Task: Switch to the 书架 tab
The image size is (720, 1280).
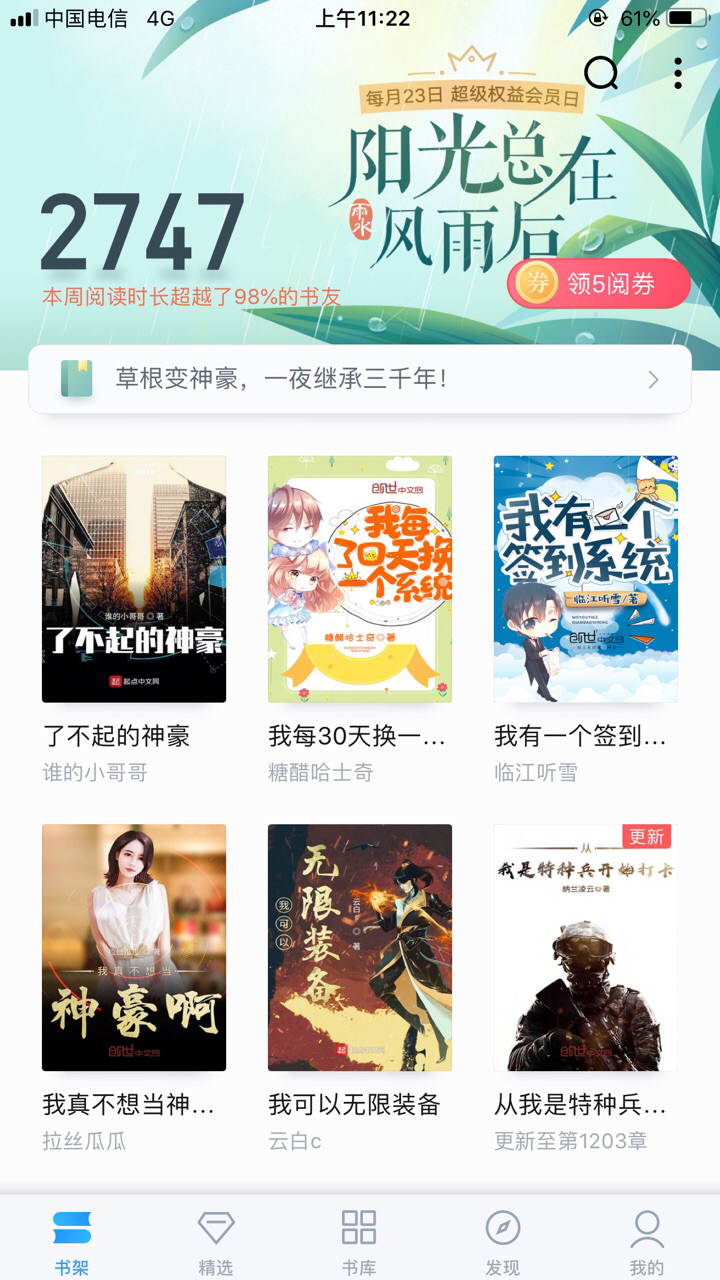Action: click(72, 1241)
